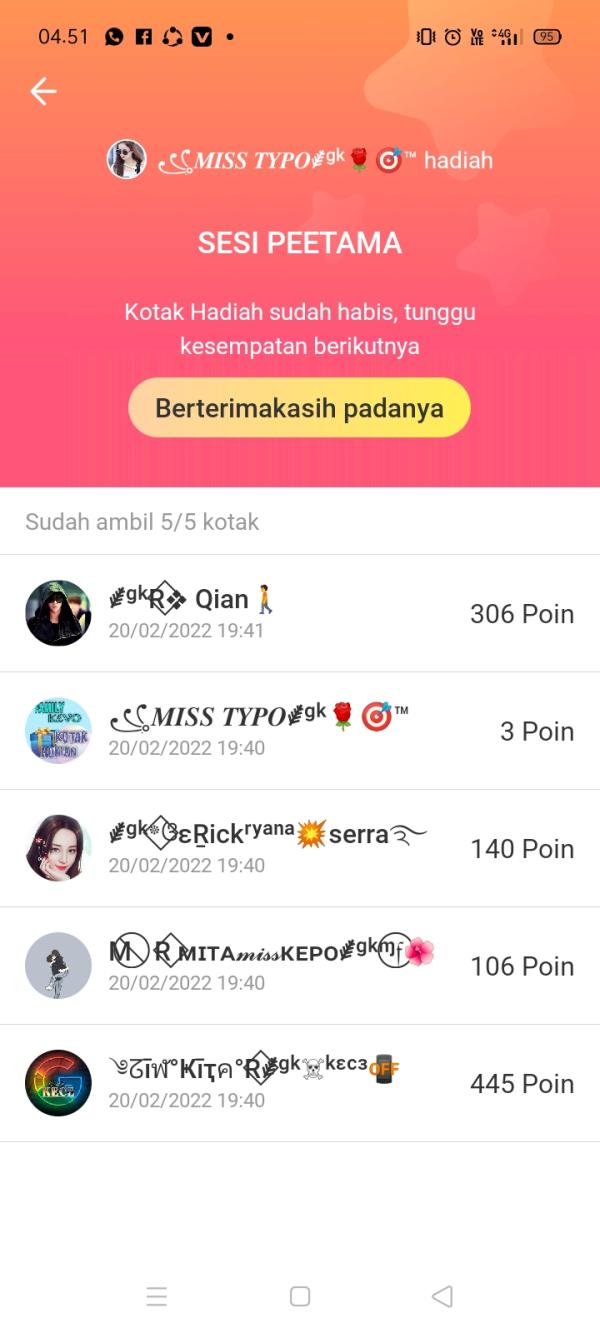Select the MITA missKEPO row with 106 Poin
Image resolution: width=600 pixels, height=1333 pixels.
(300, 966)
